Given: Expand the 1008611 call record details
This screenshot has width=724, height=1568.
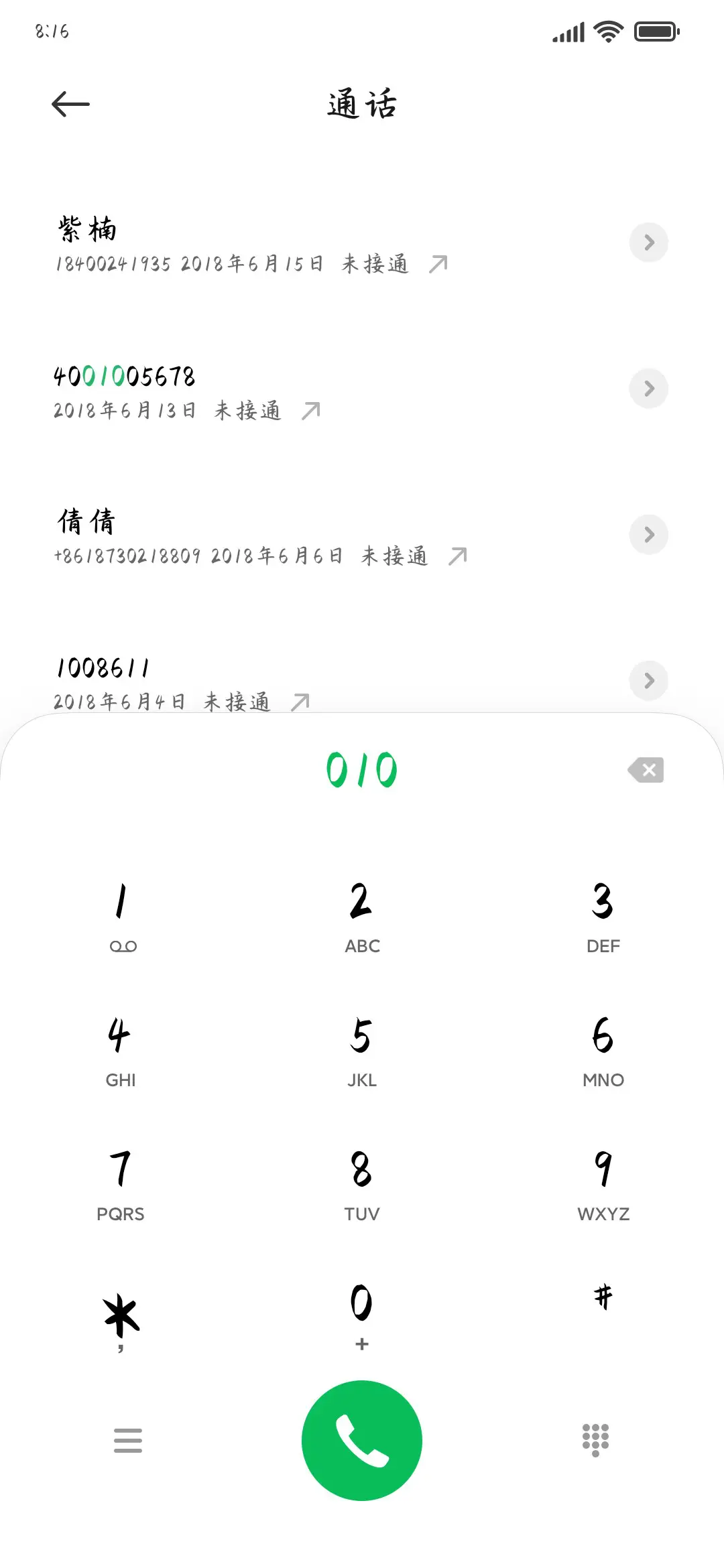Looking at the screenshot, I should click(648, 681).
